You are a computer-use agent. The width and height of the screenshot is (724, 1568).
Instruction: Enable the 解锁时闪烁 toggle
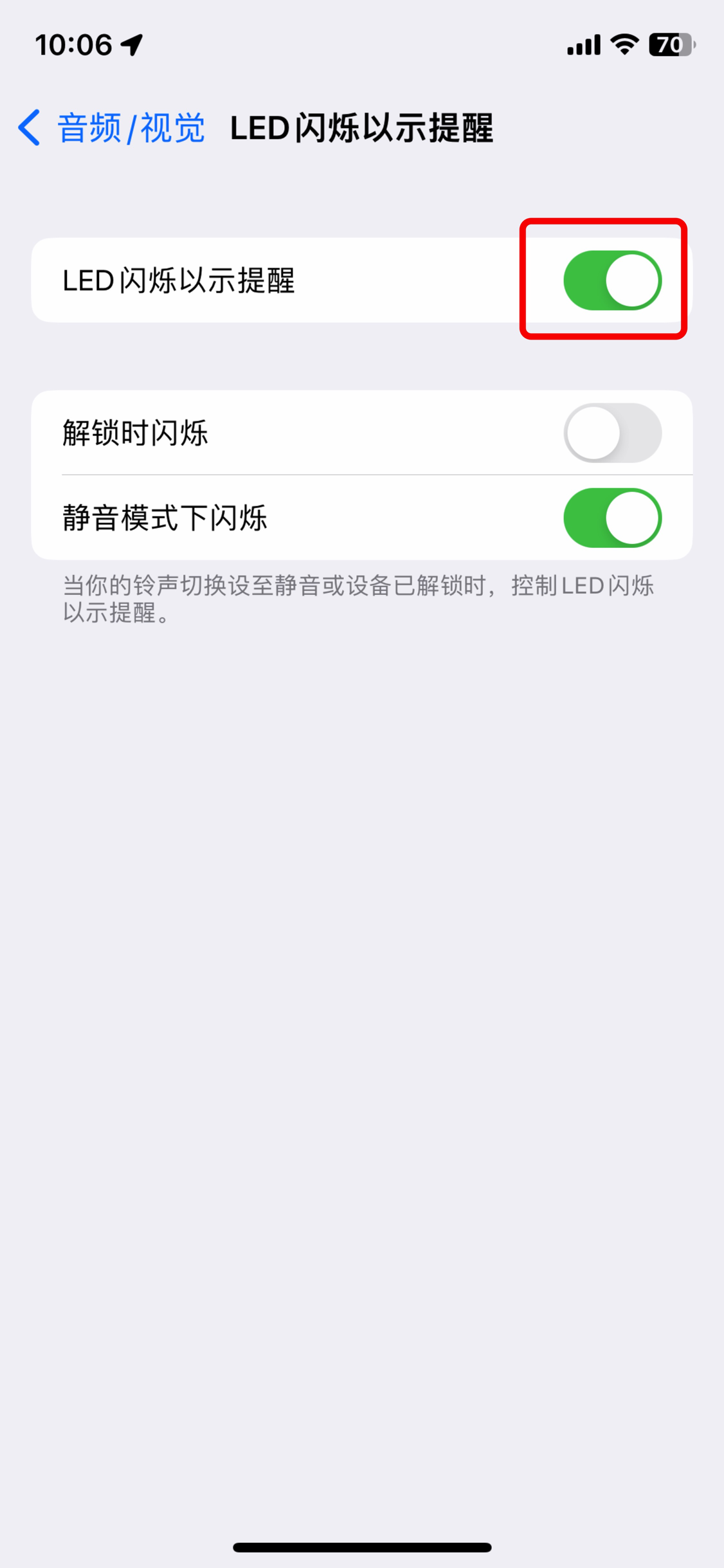click(x=612, y=433)
